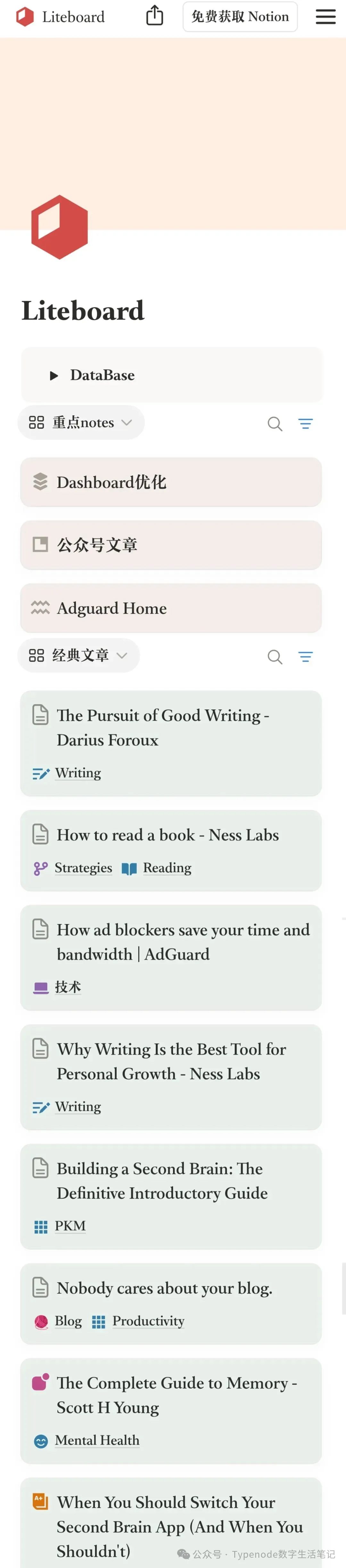Open the Dashboard优化 card
Image resolution: width=346 pixels, height=1568 pixels.
(x=171, y=482)
